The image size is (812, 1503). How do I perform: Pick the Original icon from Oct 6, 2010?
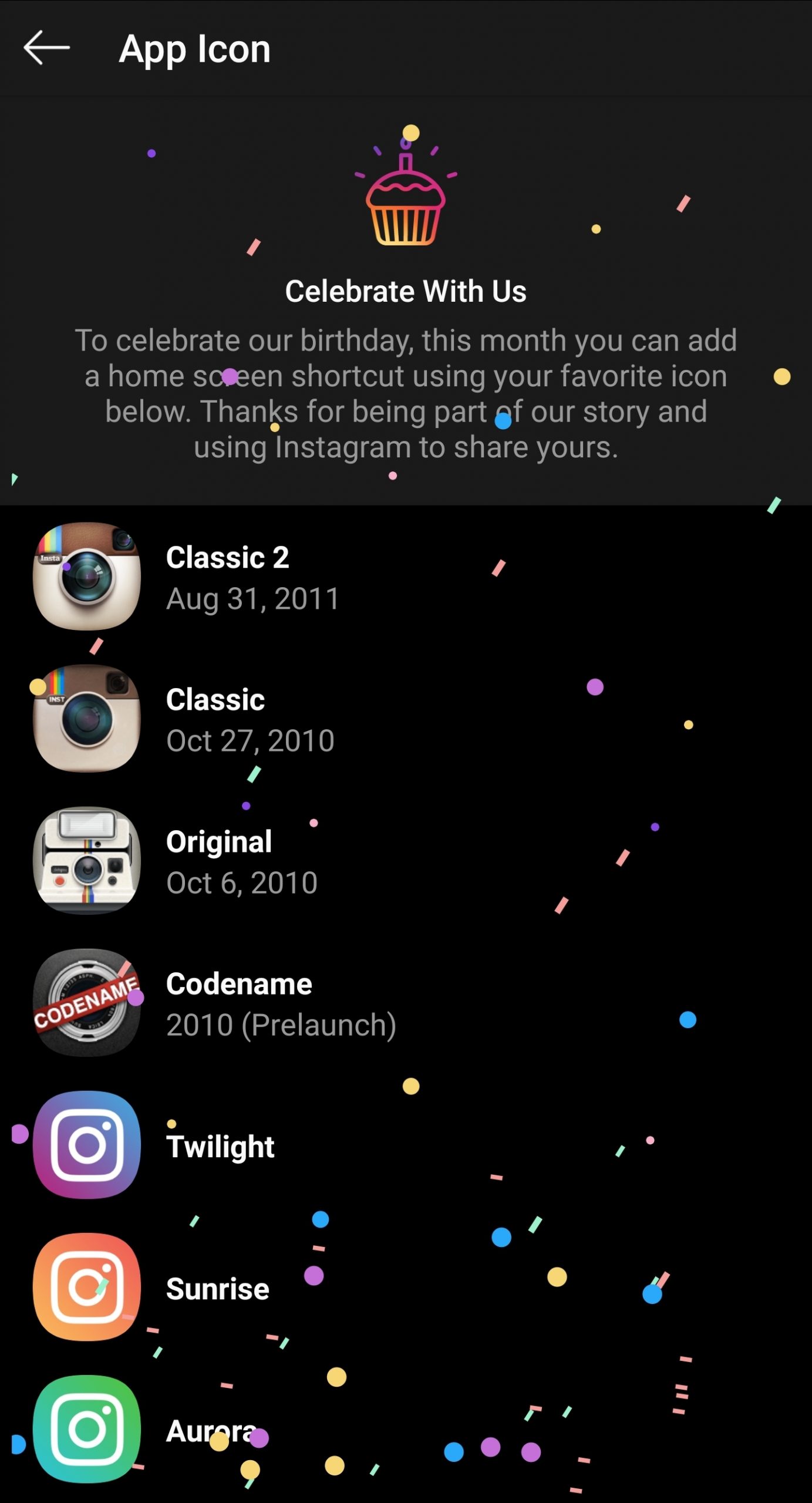pos(87,861)
